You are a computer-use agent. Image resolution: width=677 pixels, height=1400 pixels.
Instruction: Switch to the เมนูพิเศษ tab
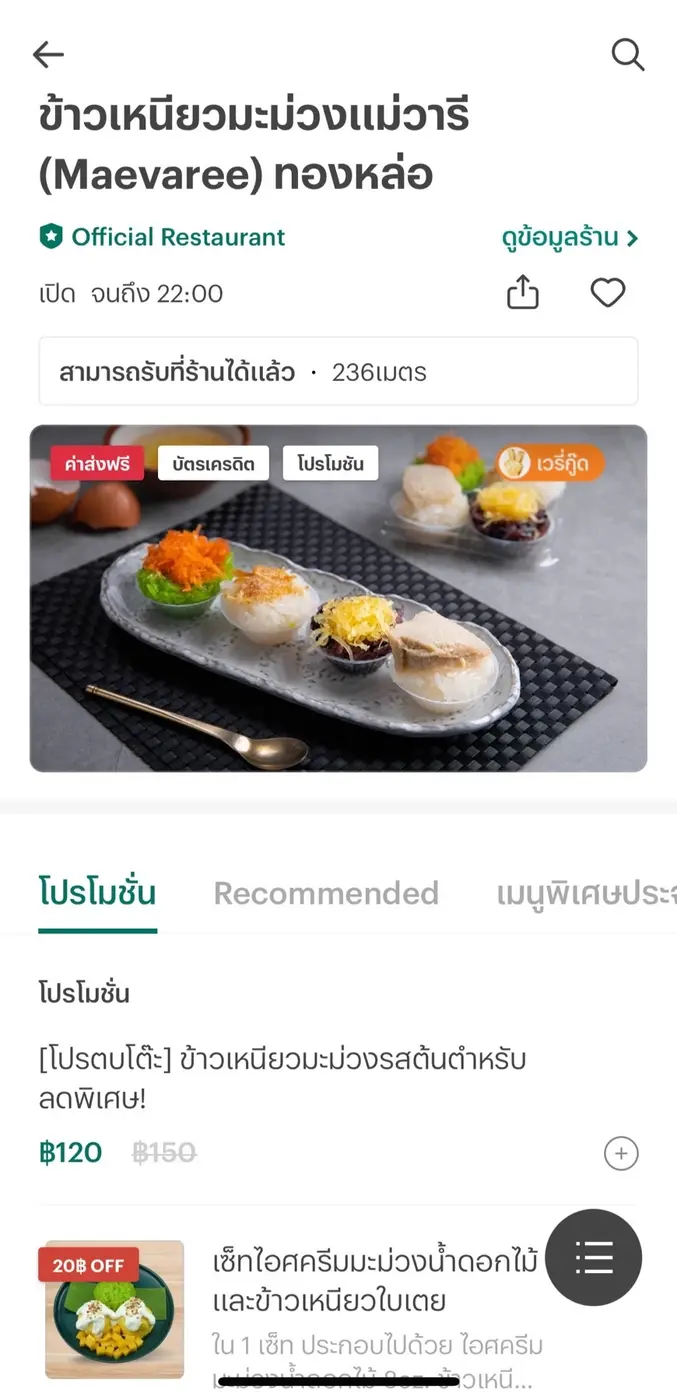coord(585,893)
